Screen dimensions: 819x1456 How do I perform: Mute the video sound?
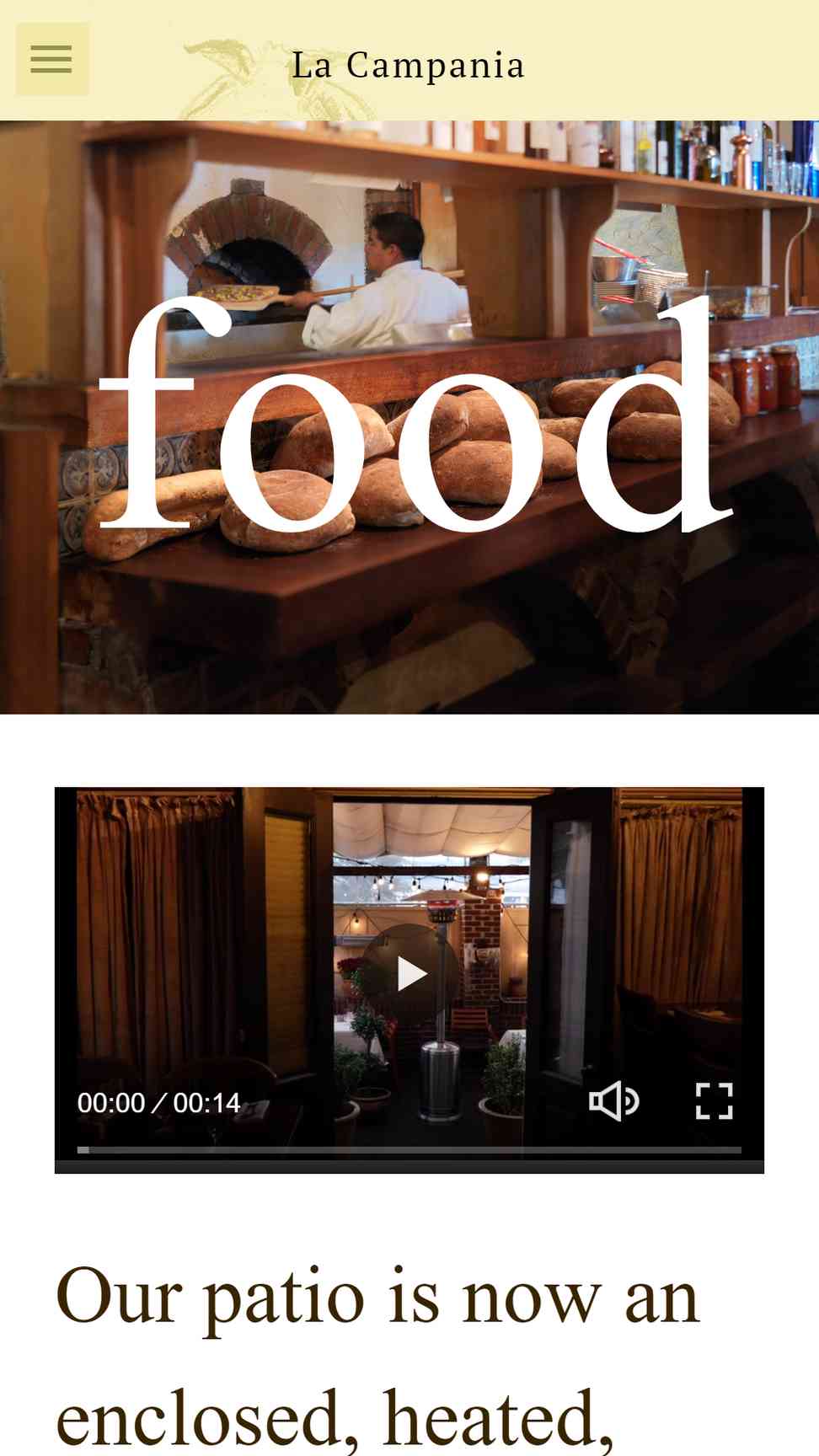click(614, 1100)
